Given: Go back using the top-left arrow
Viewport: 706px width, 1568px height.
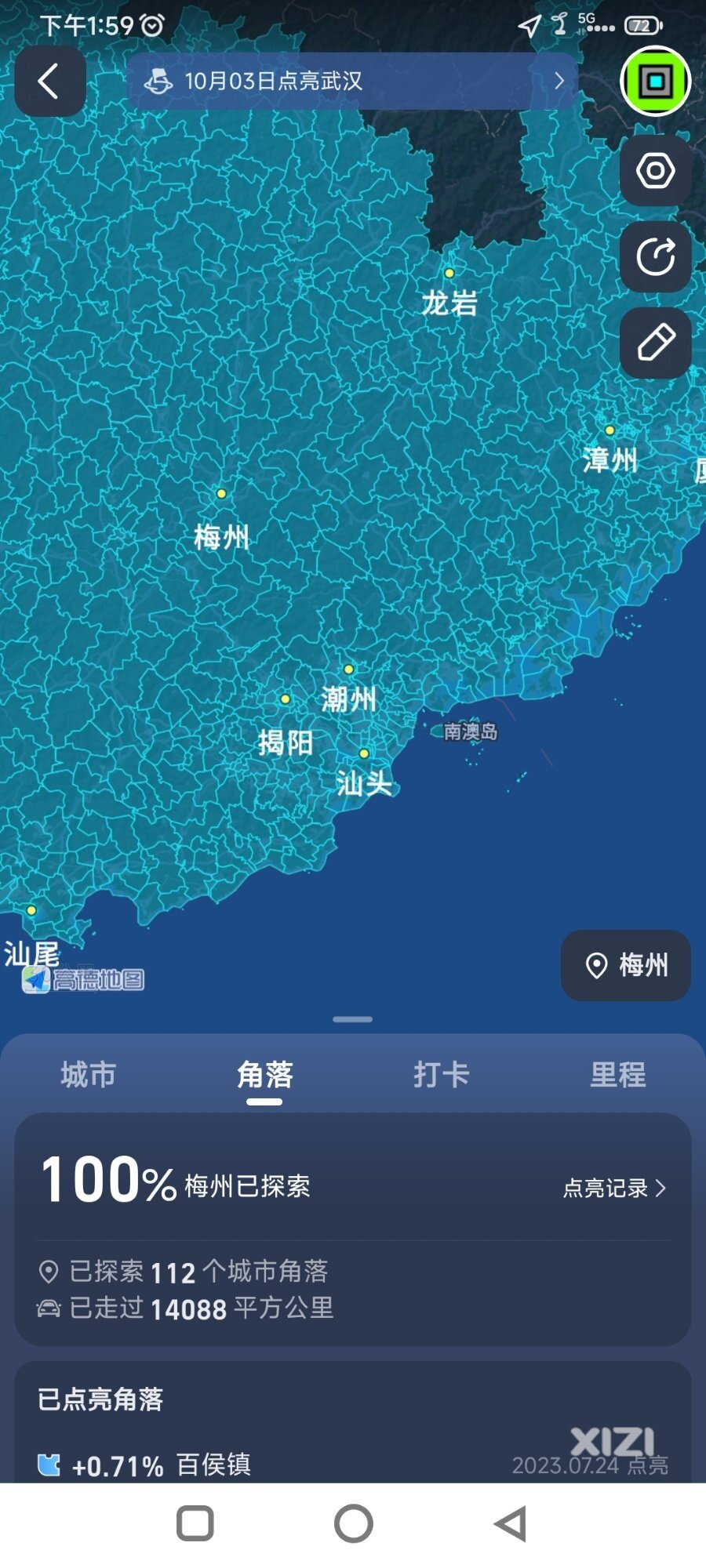Looking at the screenshot, I should [49, 82].
